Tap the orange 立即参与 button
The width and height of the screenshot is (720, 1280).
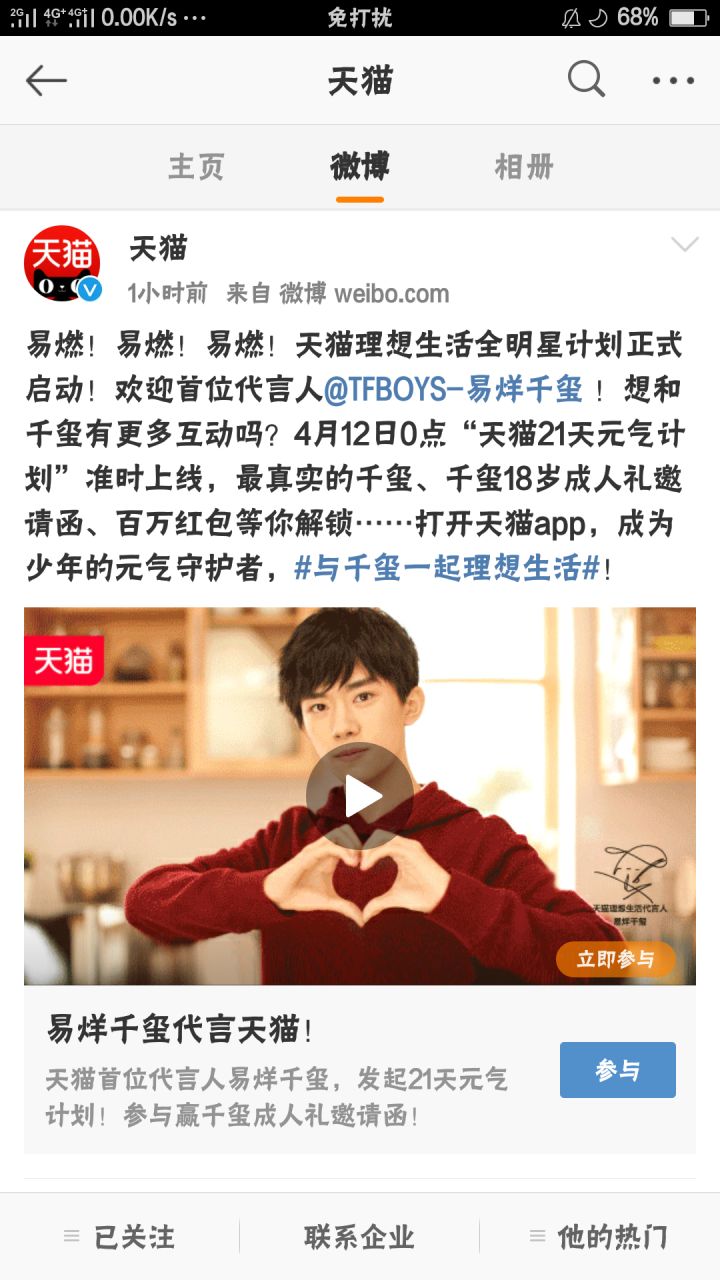coord(615,960)
